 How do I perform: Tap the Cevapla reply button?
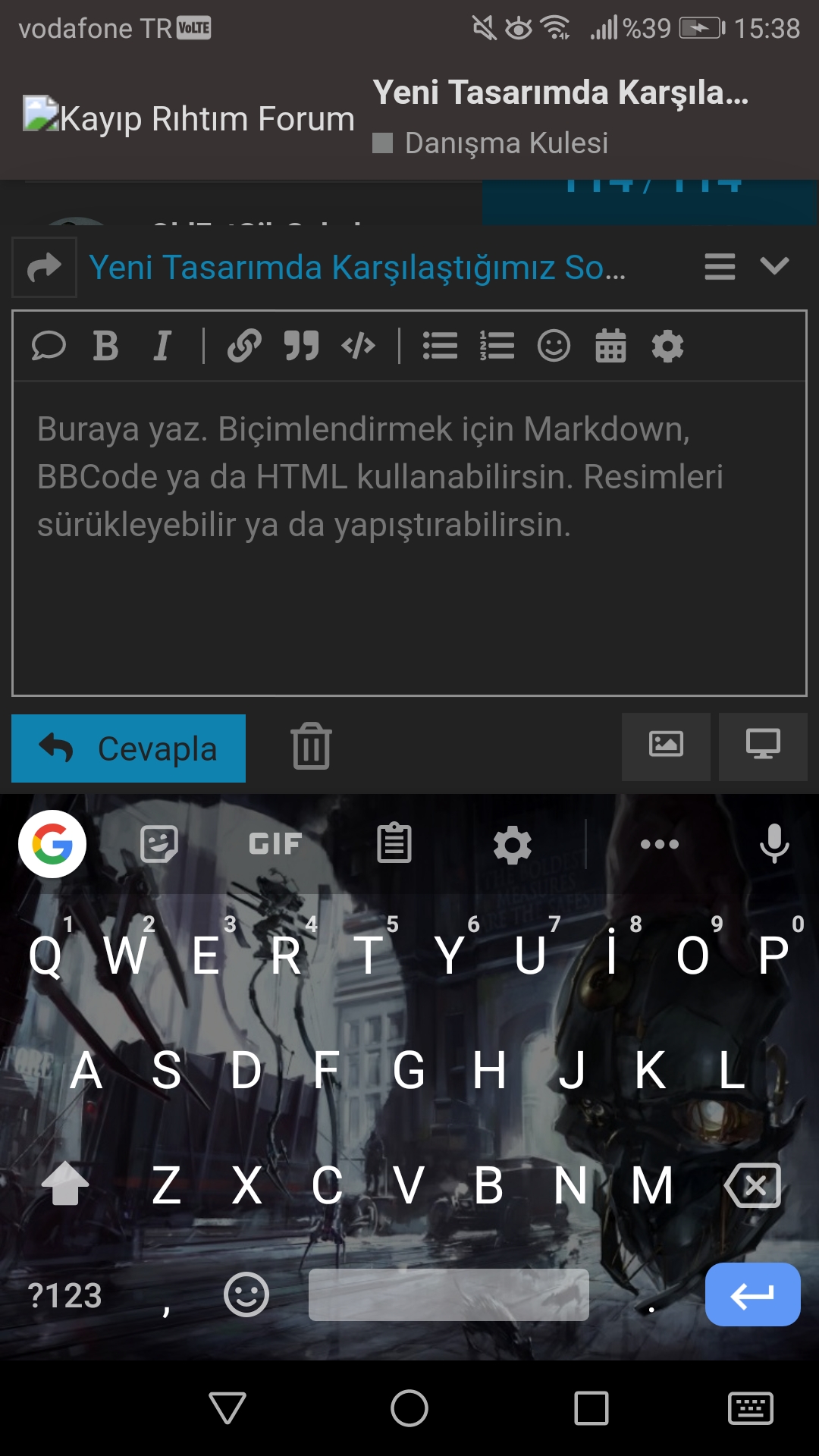[128, 748]
